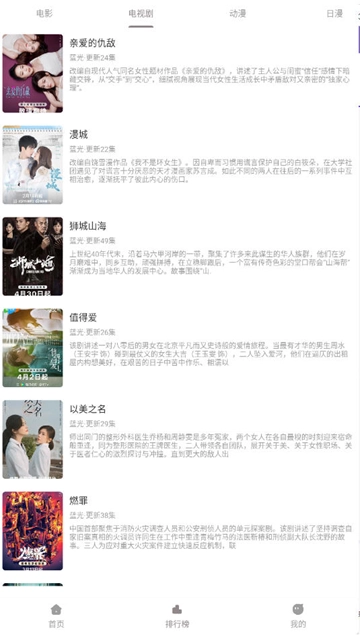Open the 排行榜 rankings tab
This screenshot has height=635, width=360.
[177, 616]
